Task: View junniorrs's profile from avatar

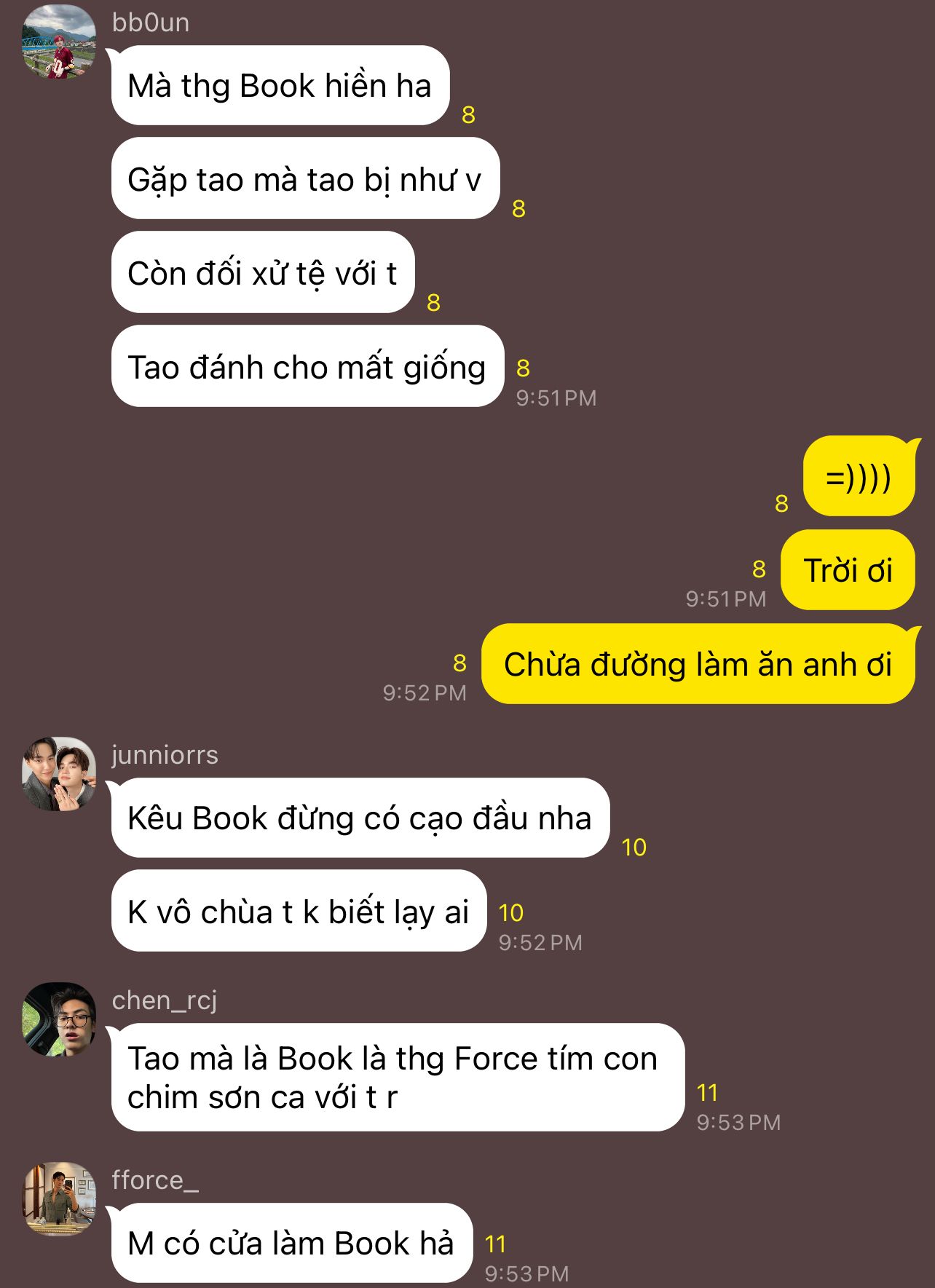Action: coord(59,774)
